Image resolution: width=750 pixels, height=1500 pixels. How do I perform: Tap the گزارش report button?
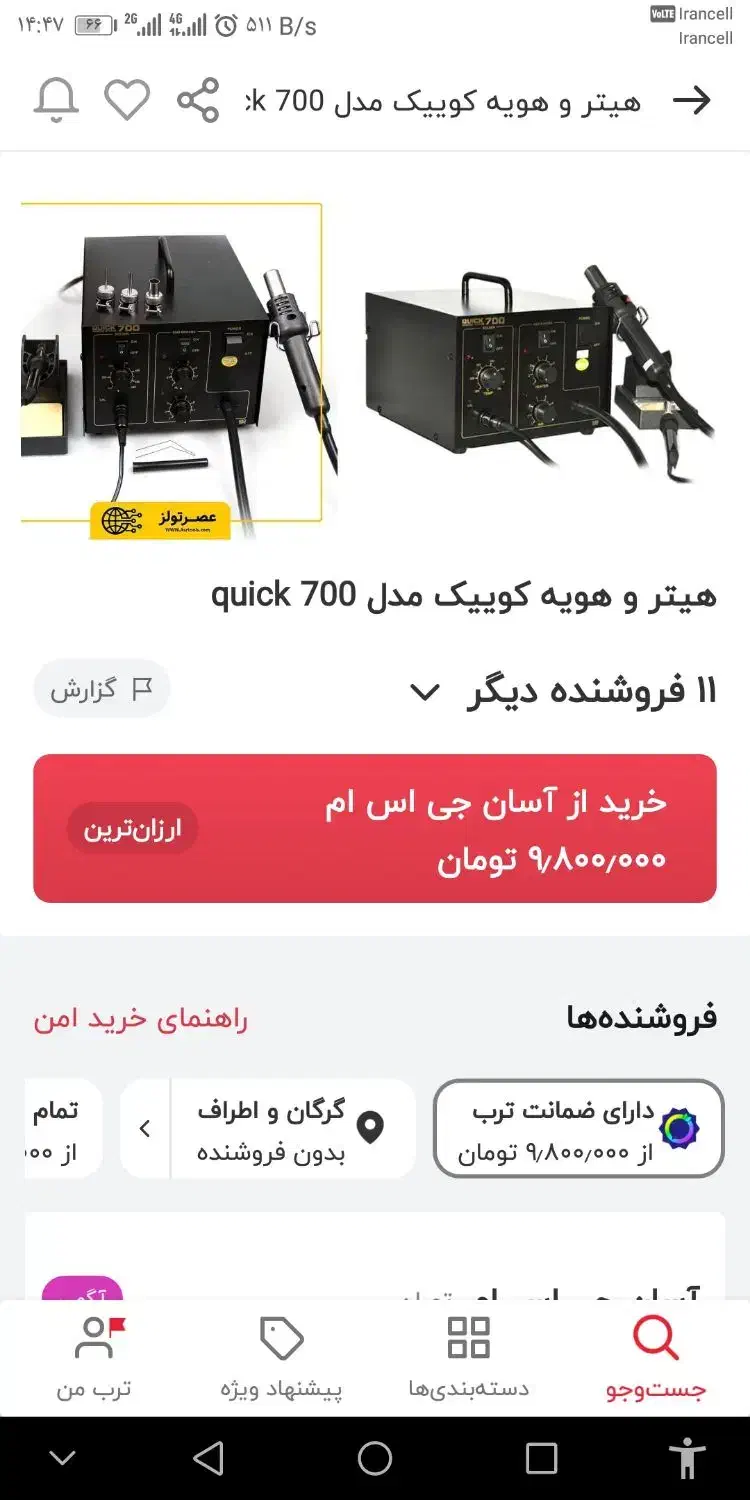point(101,689)
